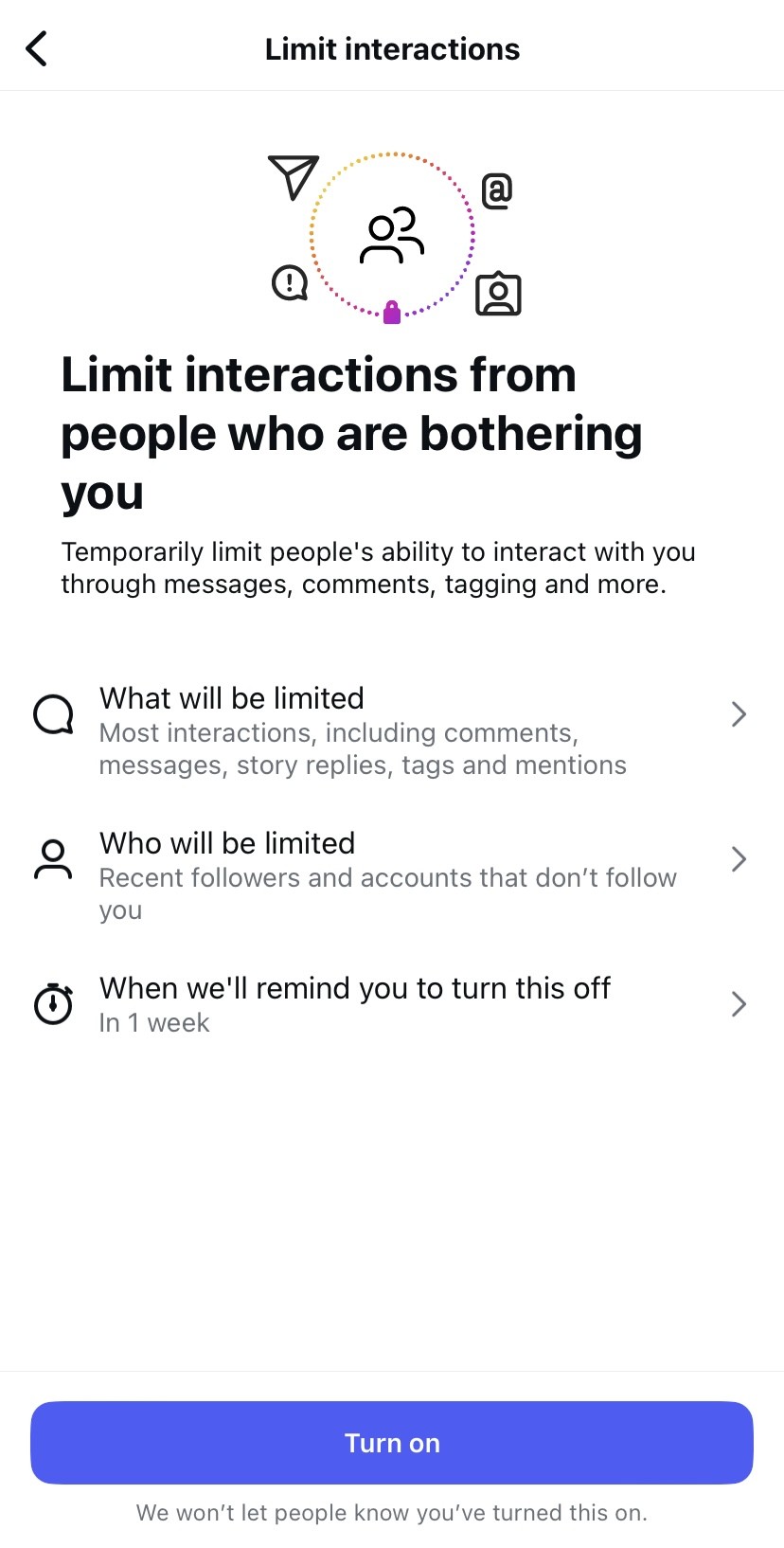This screenshot has height=1548, width=784.
Task: Go back from Limit interactions
Action: pos(37,49)
